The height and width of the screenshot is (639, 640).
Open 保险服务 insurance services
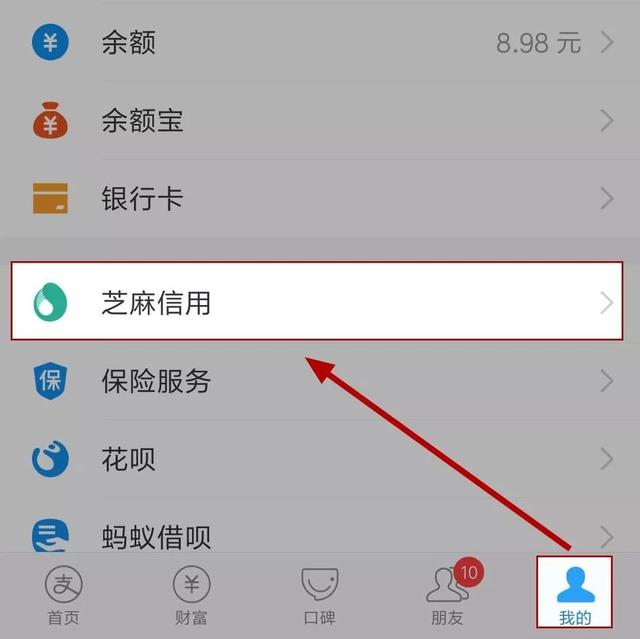[320, 381]
